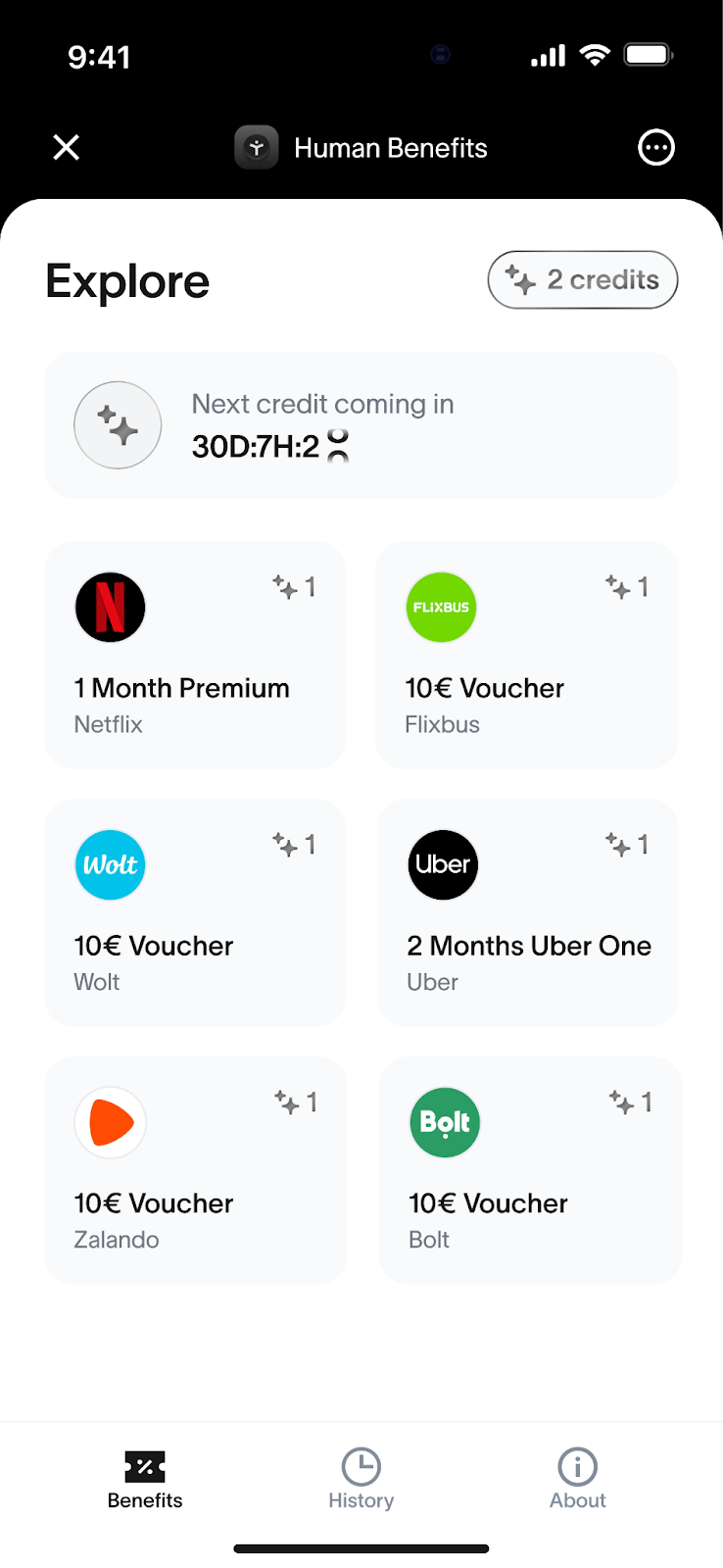Screen dimensions: 723x1568
Task: Select the Flixbus 10€ Voucher card
Action: [x=527, y=655]
